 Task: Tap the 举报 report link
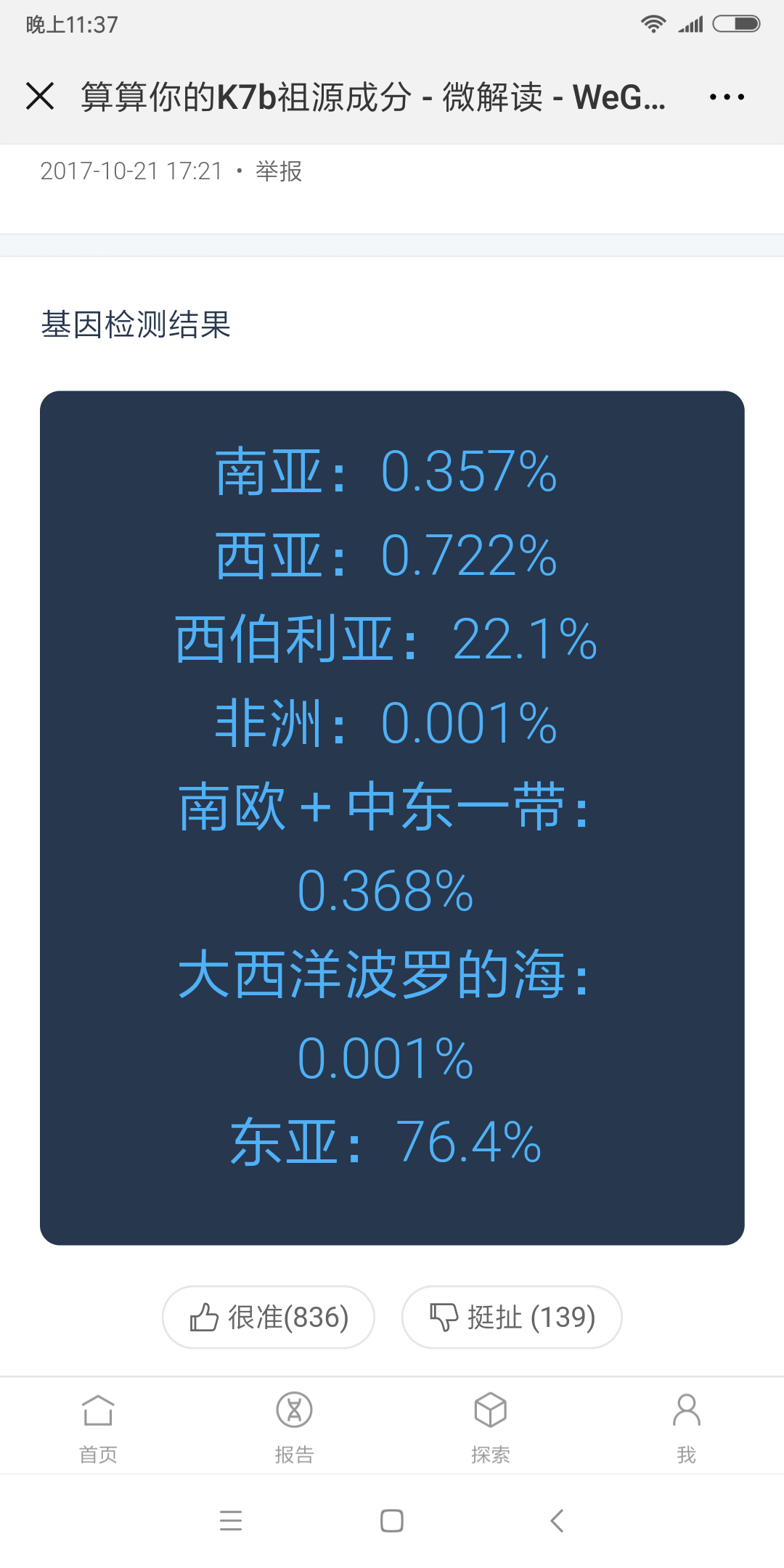[x=279, y=171]
